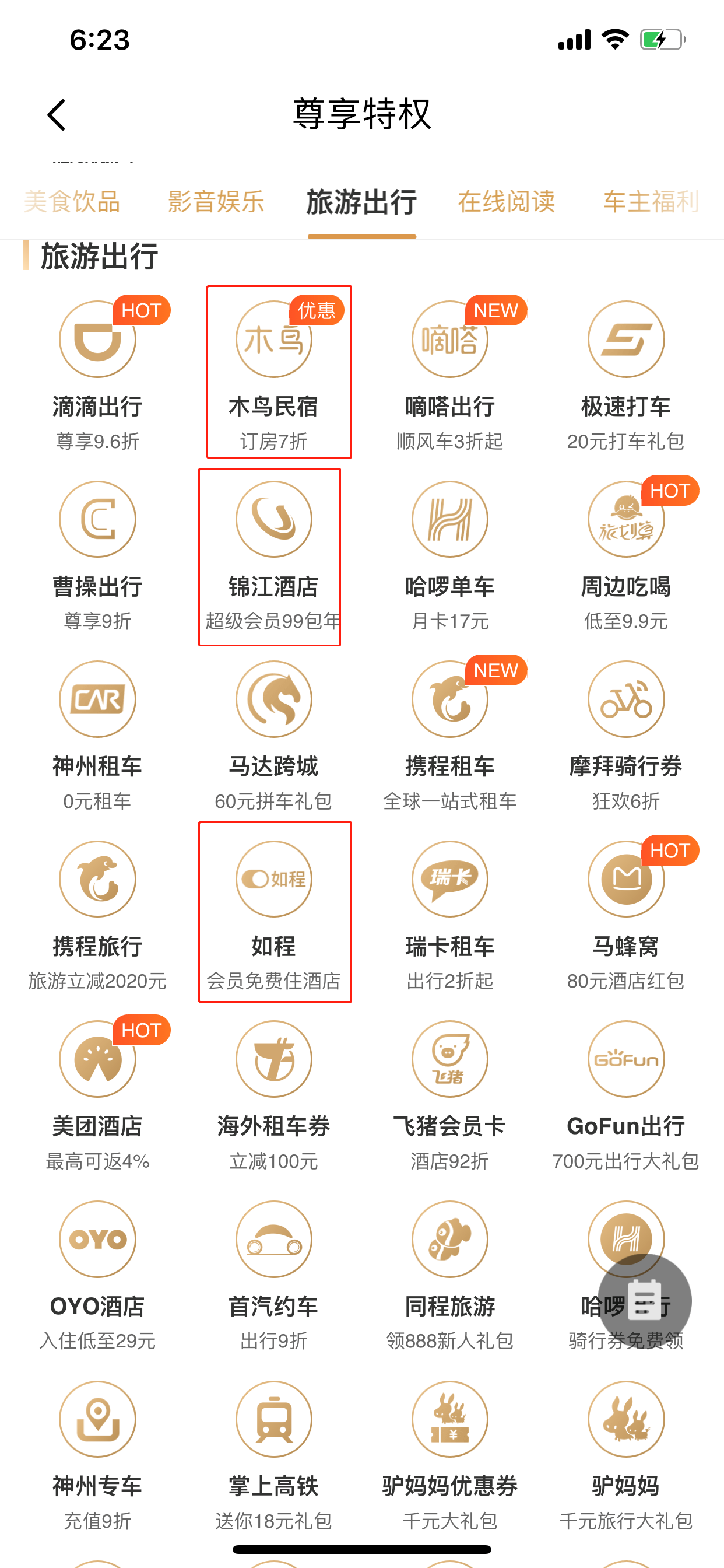Switch to the 美食饮品 tab

(x=72, y=202)
